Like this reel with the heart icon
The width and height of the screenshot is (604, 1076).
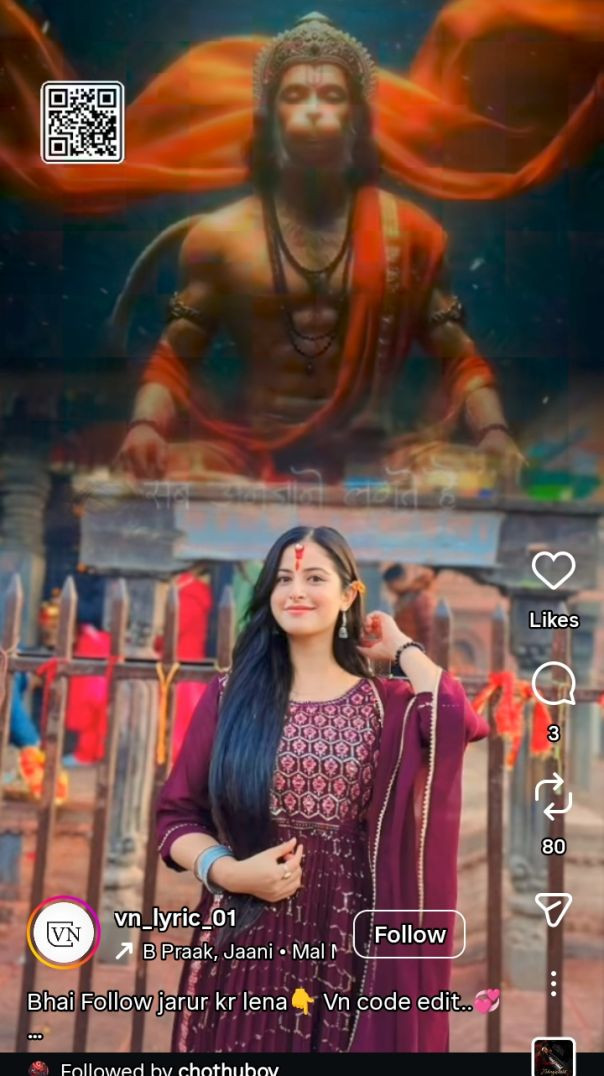(553, 571)
